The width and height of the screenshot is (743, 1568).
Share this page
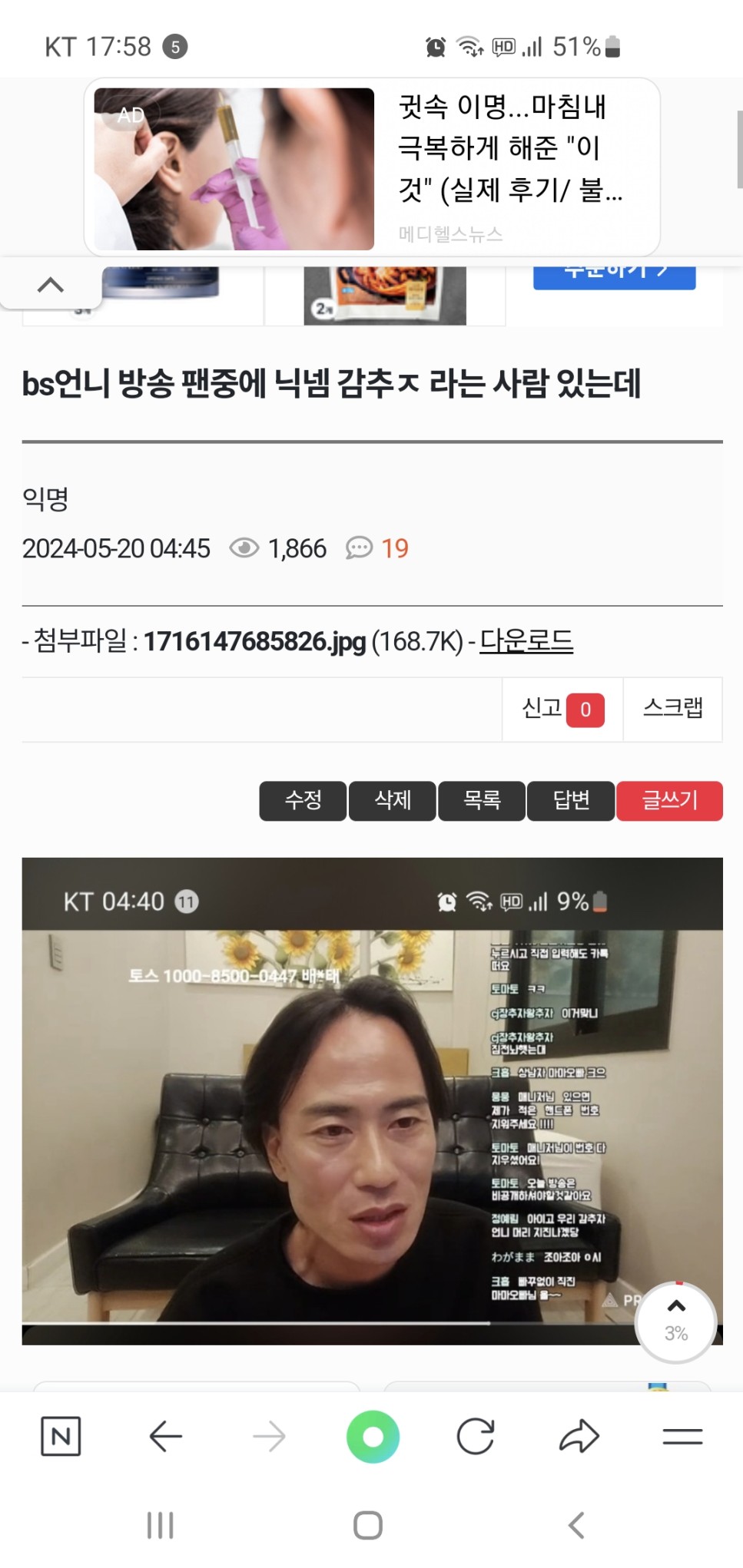[579, 1436]
